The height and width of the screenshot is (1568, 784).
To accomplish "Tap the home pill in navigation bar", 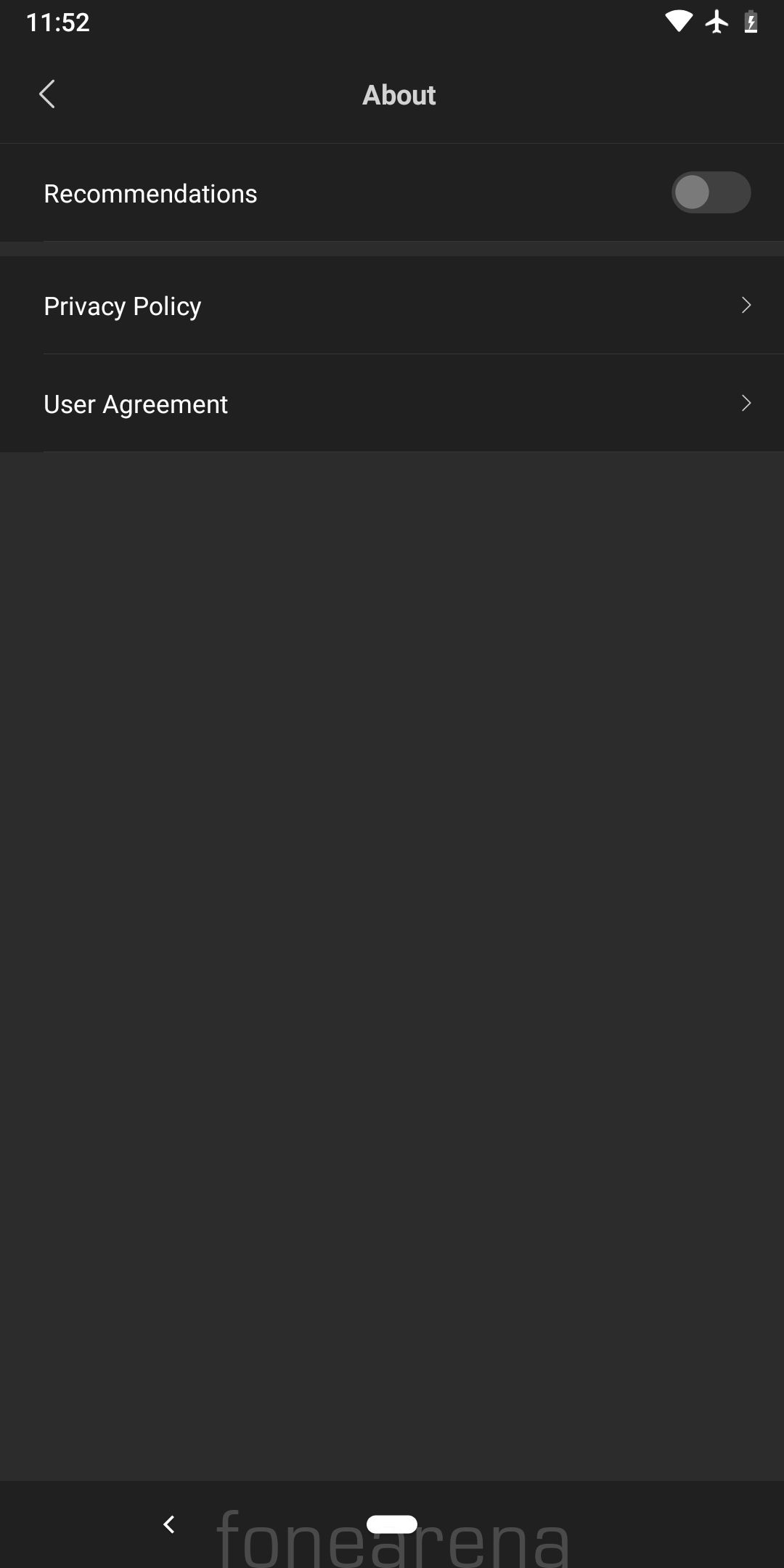I will pyautogui.click(x=392, y=1524).
